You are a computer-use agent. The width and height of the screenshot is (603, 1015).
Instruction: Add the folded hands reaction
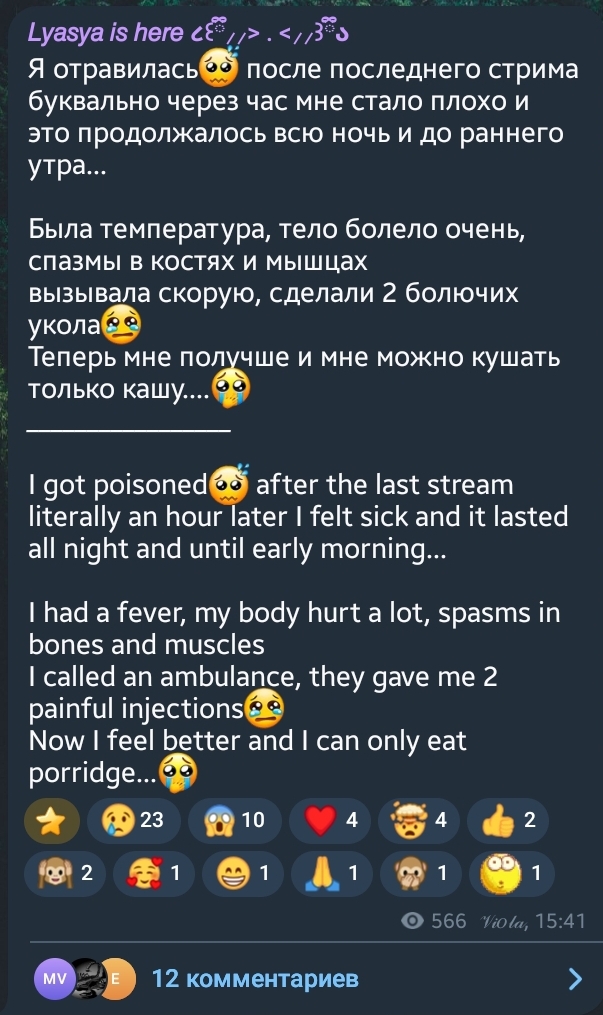tap(332, 874)
